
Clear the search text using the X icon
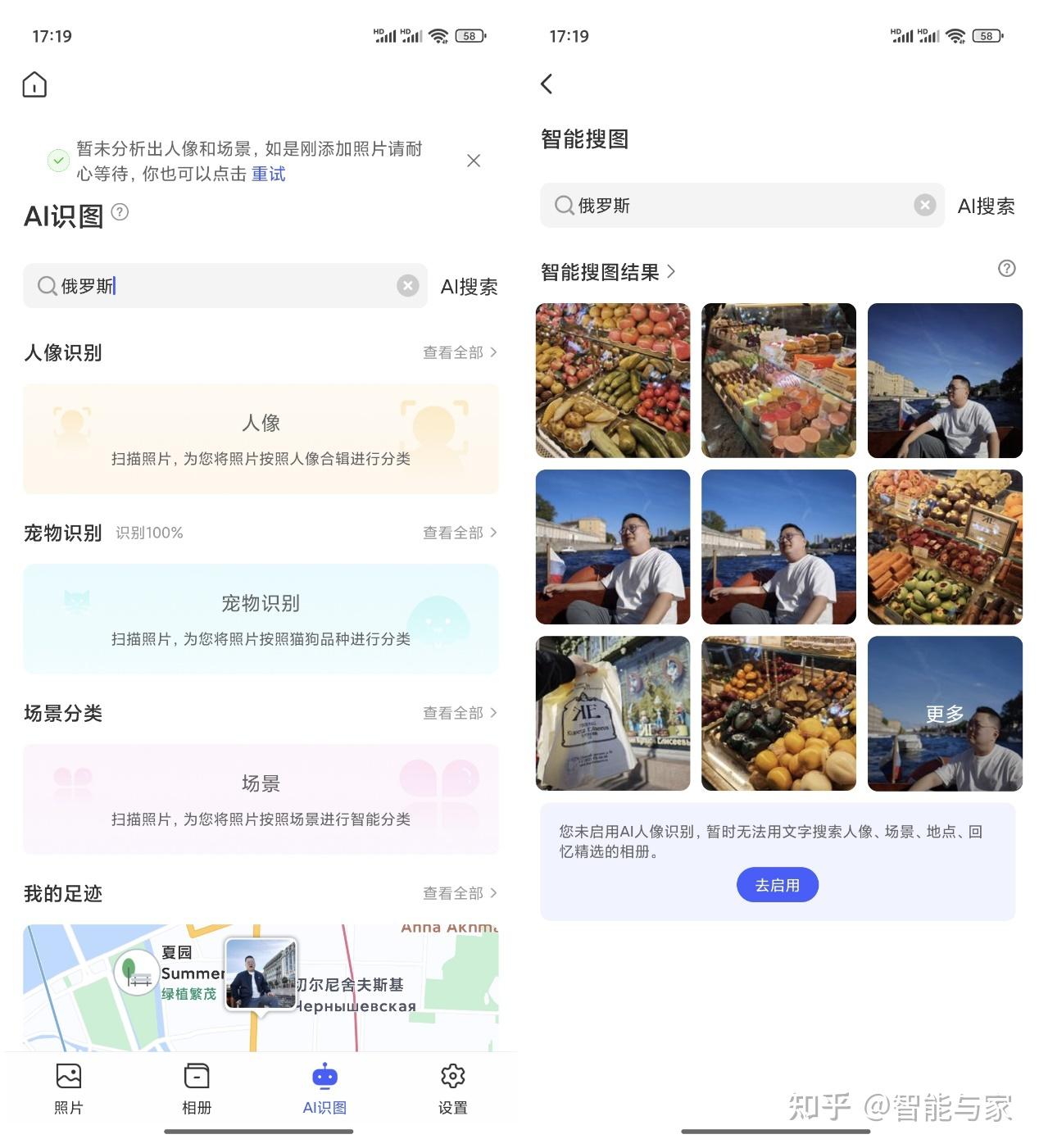407,286
